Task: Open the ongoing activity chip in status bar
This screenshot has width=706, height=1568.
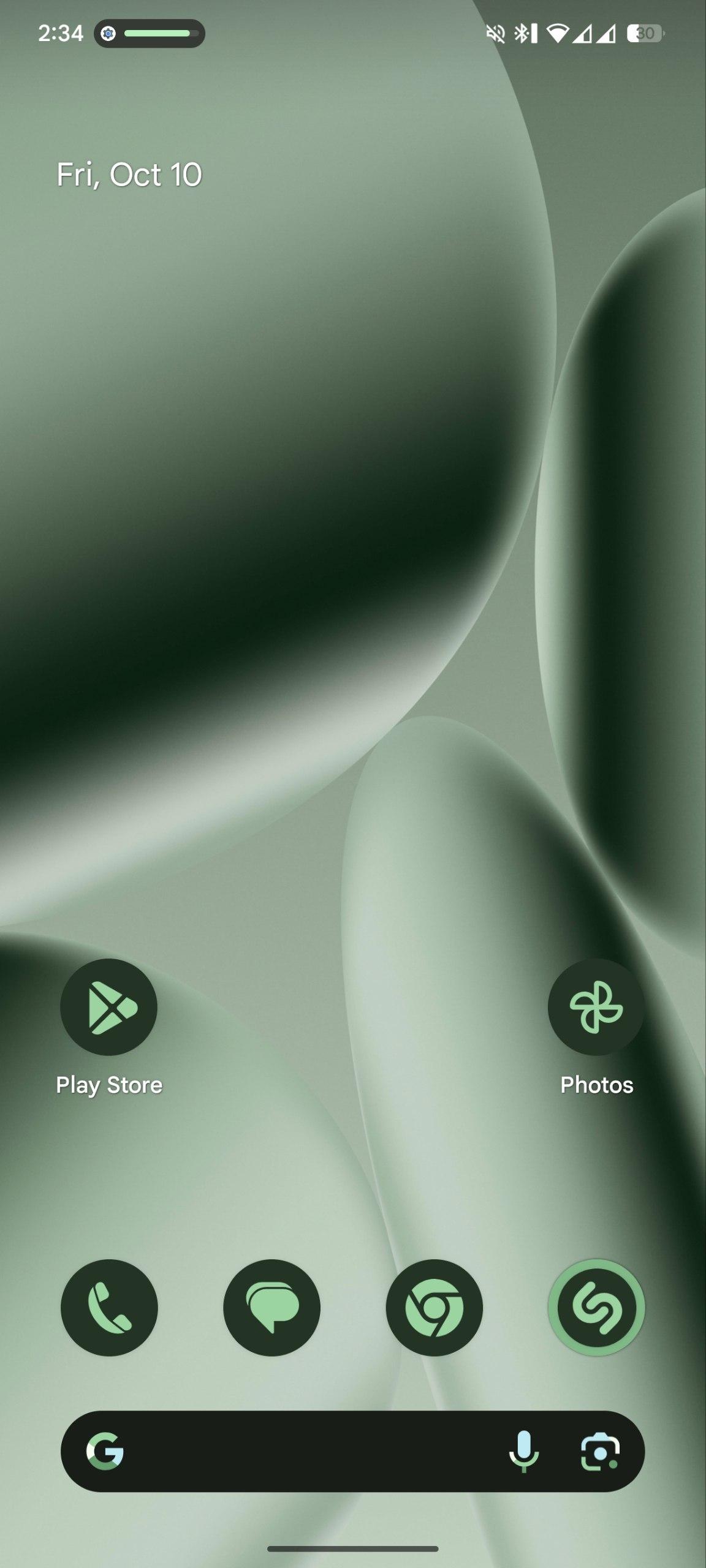Action: click(x=150, y=34)
